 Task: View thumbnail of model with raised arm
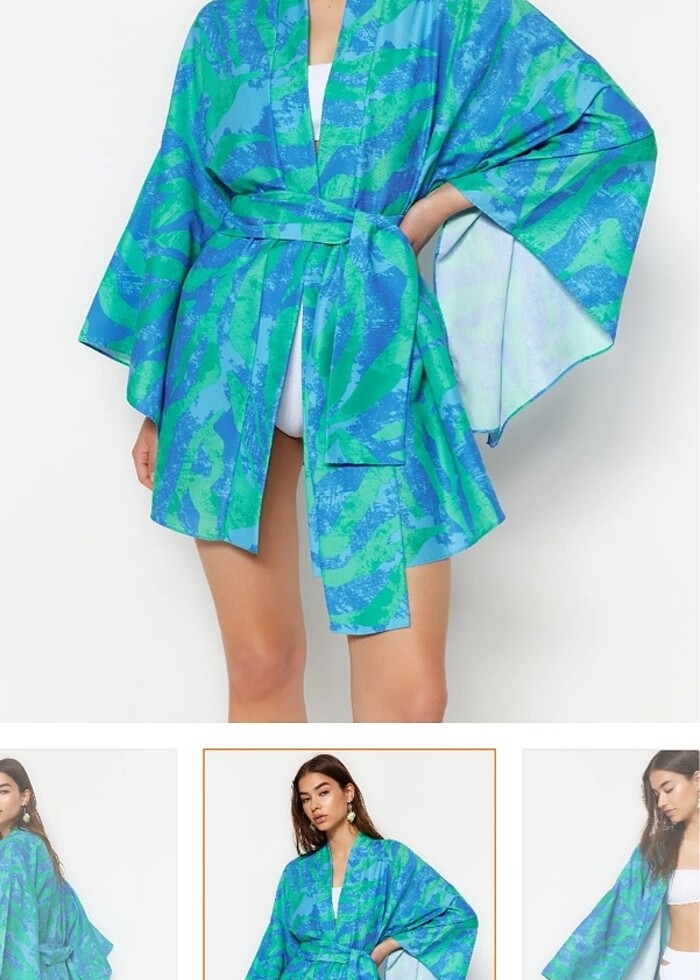(x=612, y=865)
